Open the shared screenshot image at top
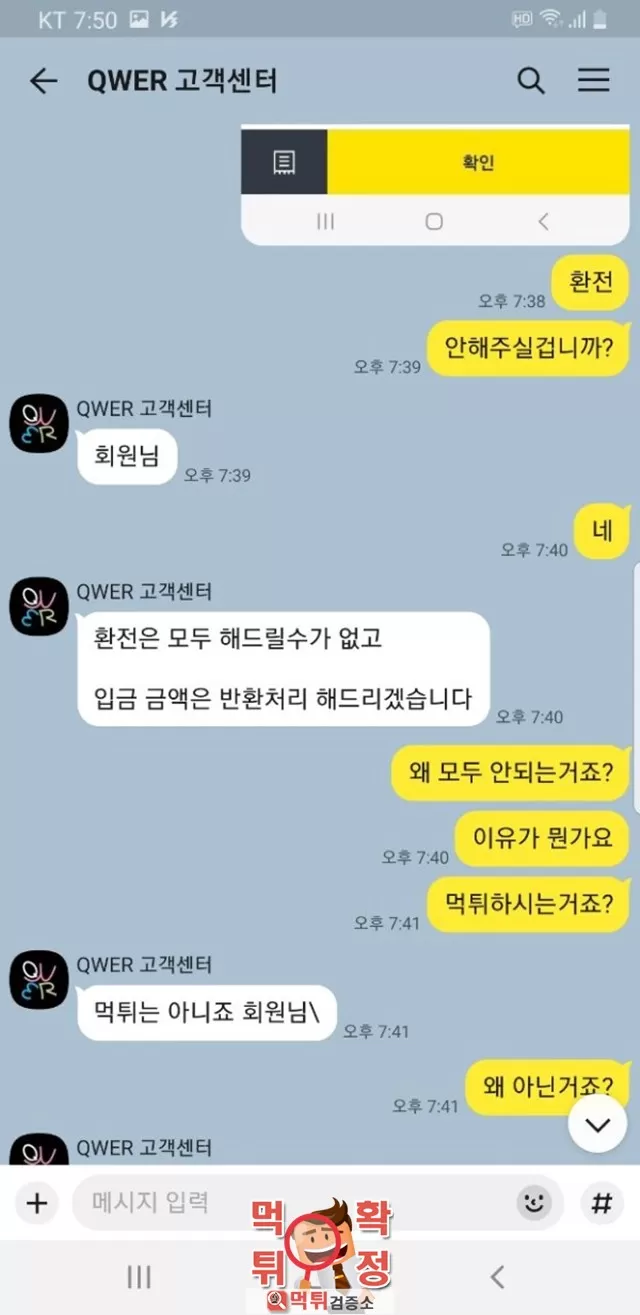The image size is (640, 1315). tap(435, 185)
